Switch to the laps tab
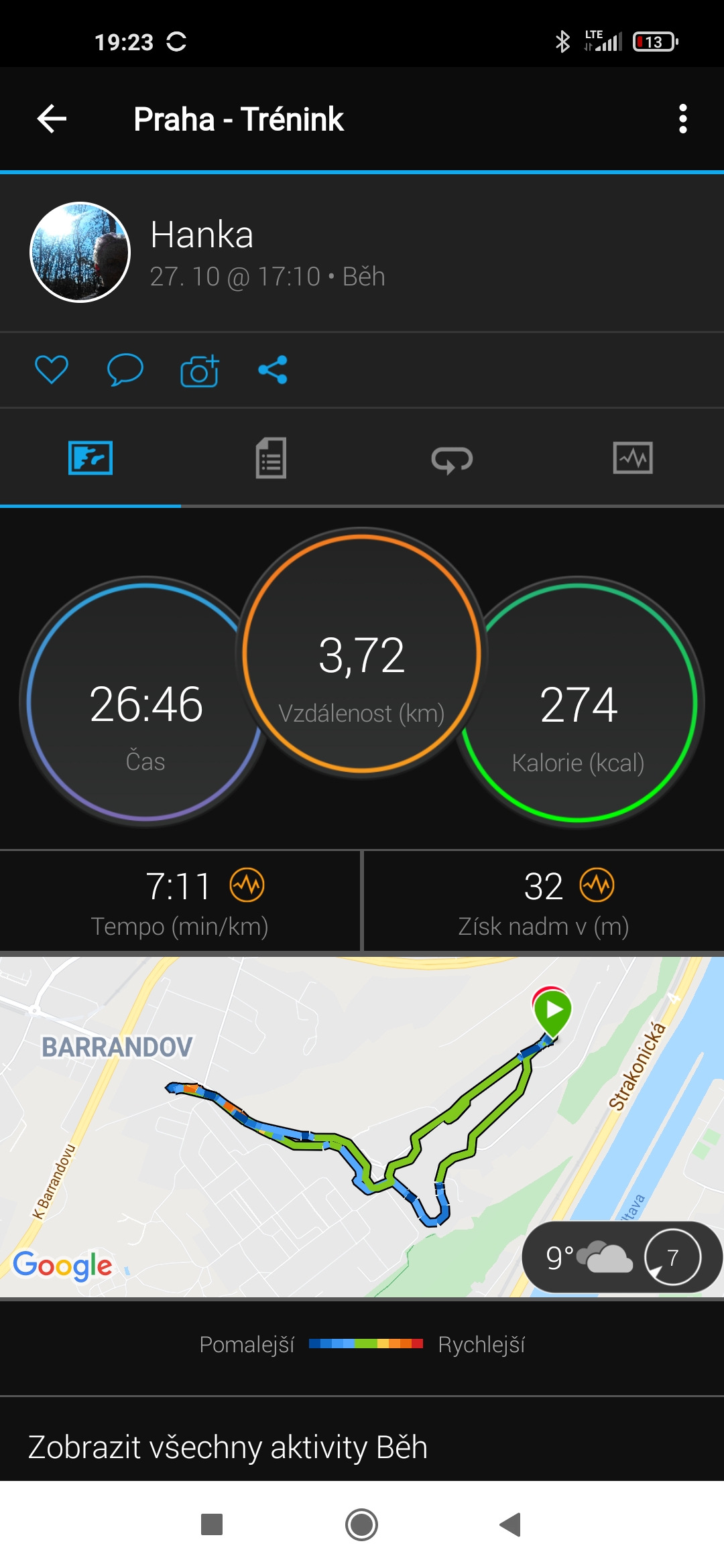724x1568 pixels. pos(452,460)
